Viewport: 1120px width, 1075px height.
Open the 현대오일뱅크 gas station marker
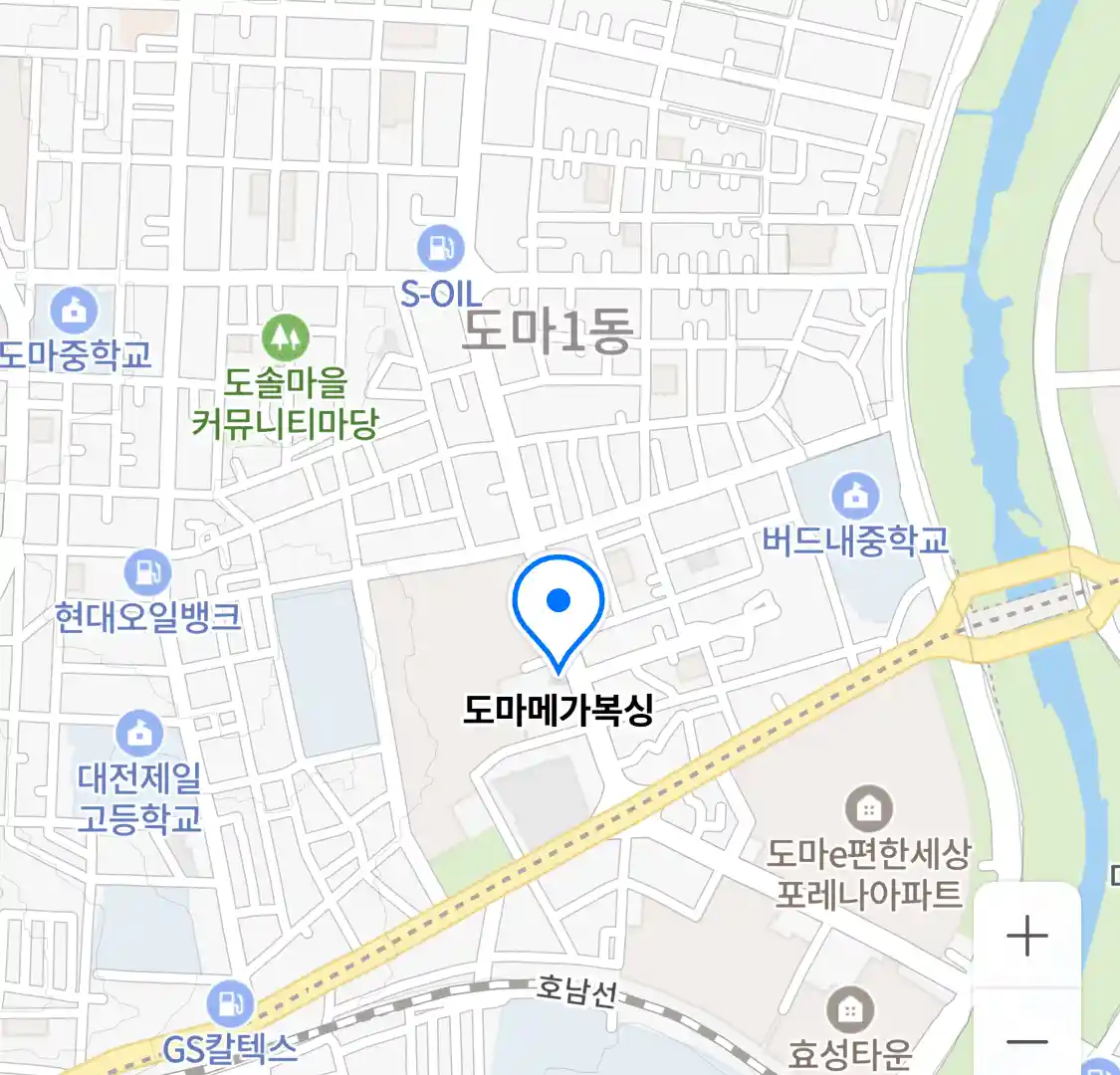point(147,572)
